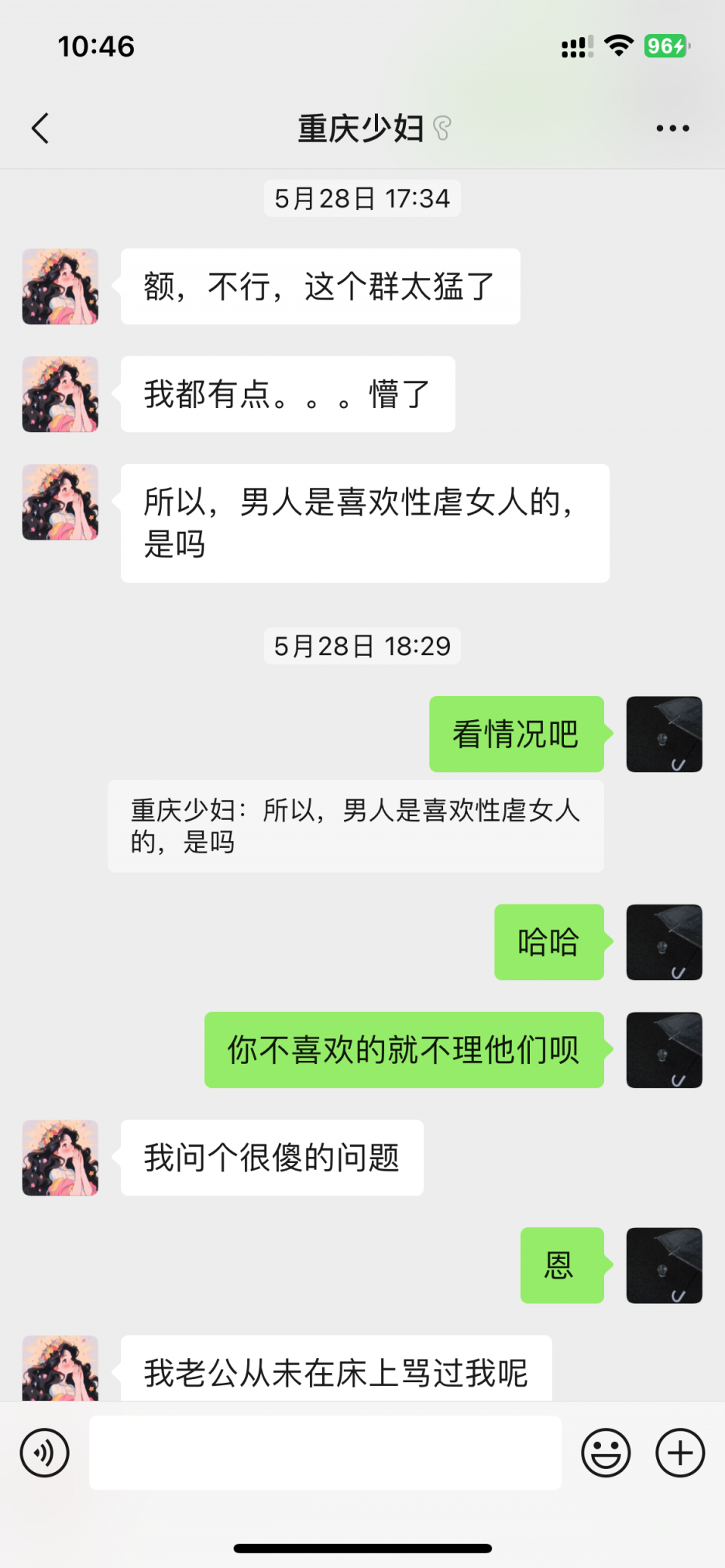Open the emoji sticker panel
Image resolution: width=725 pixels, height=1568 pixels.
(606, 1453)
